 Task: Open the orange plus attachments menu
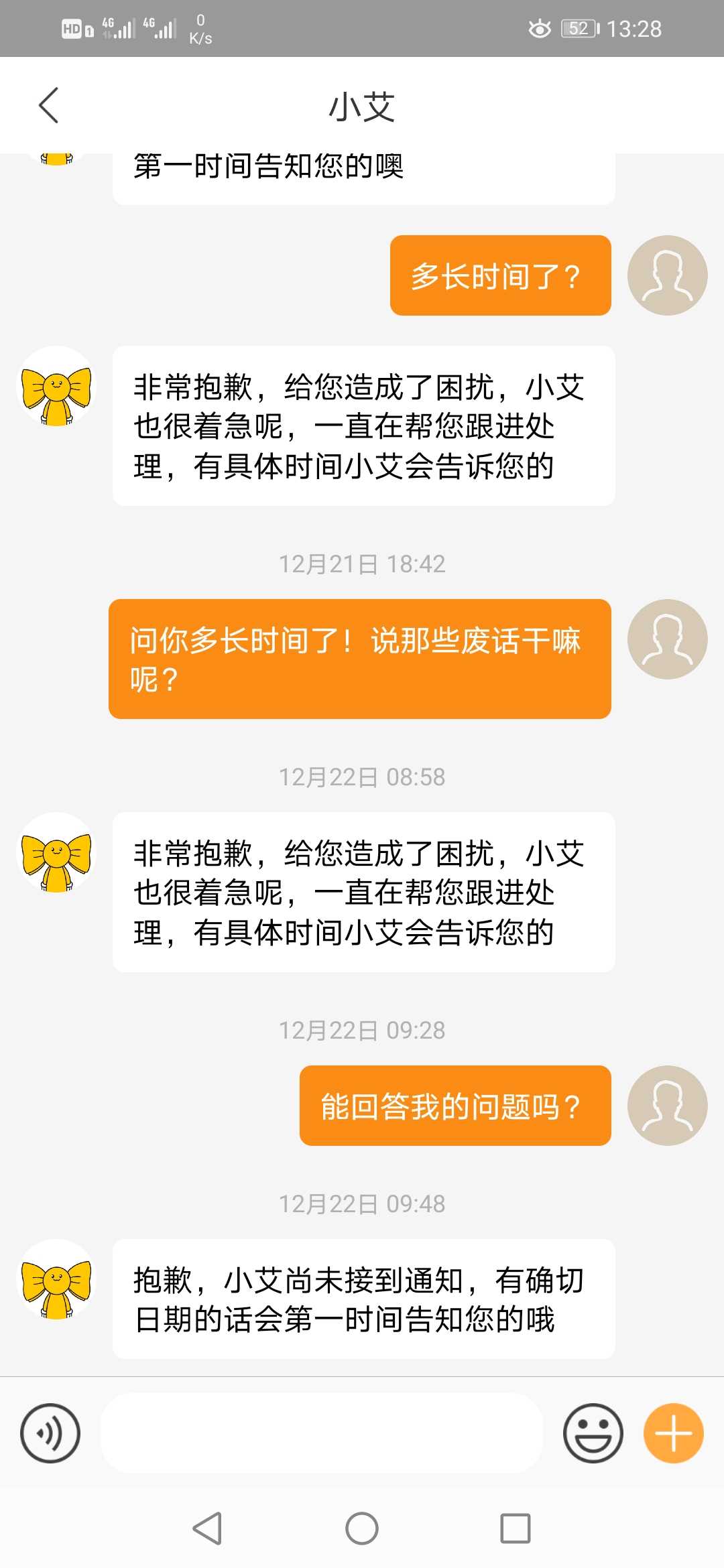pos(673,1433)
